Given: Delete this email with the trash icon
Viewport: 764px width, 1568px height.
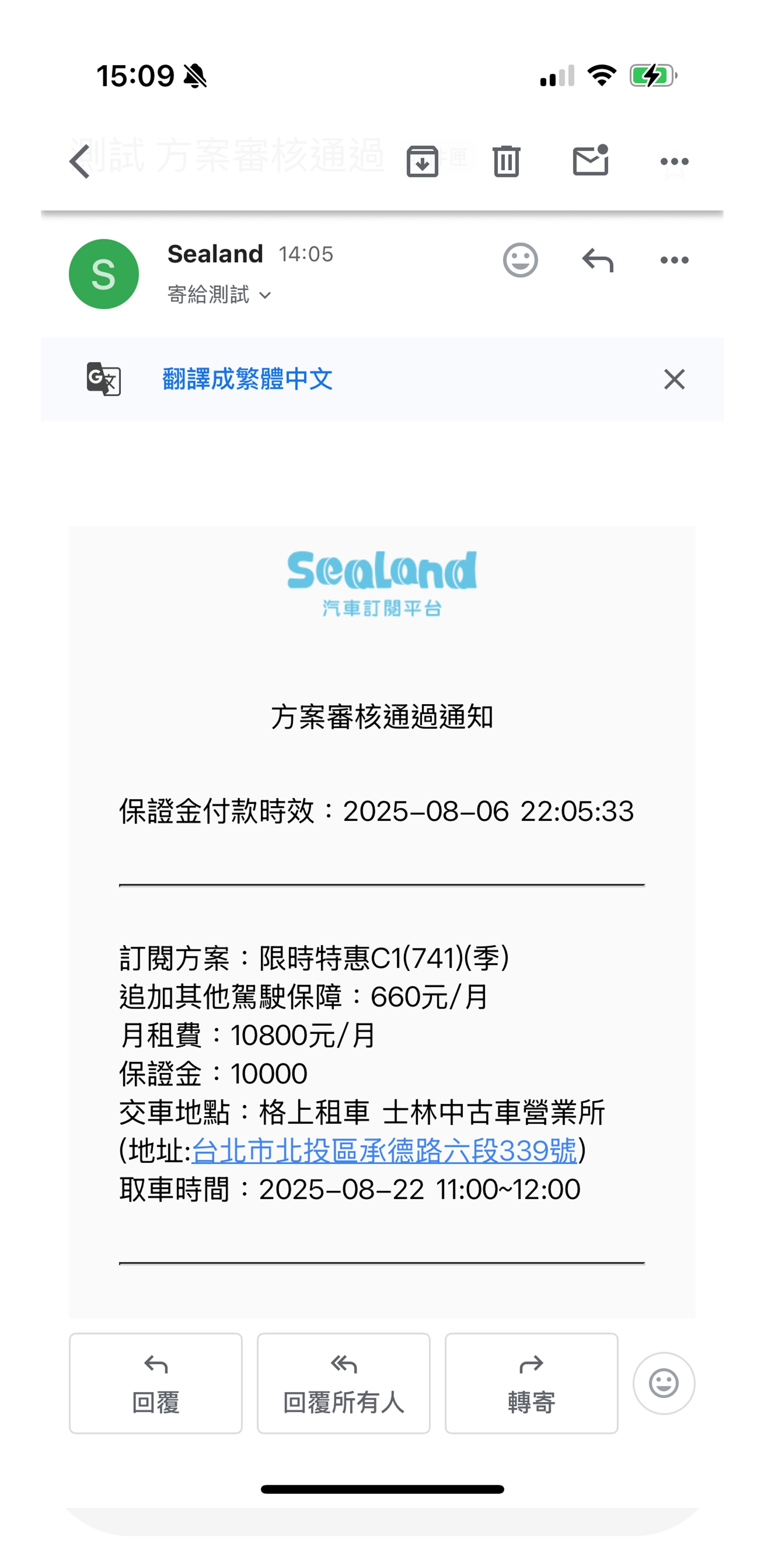Looking at the screenshot, I should [506, 161].
